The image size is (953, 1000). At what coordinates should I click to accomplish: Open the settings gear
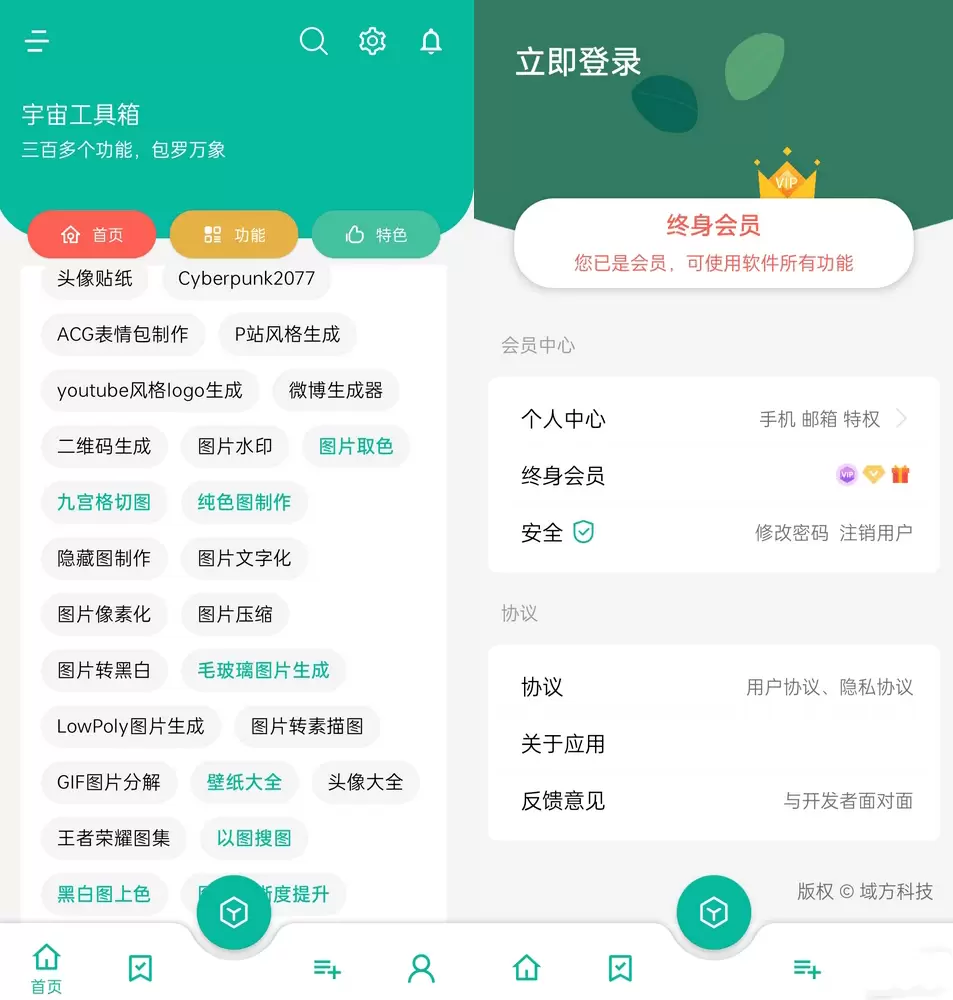pos(372,41)
